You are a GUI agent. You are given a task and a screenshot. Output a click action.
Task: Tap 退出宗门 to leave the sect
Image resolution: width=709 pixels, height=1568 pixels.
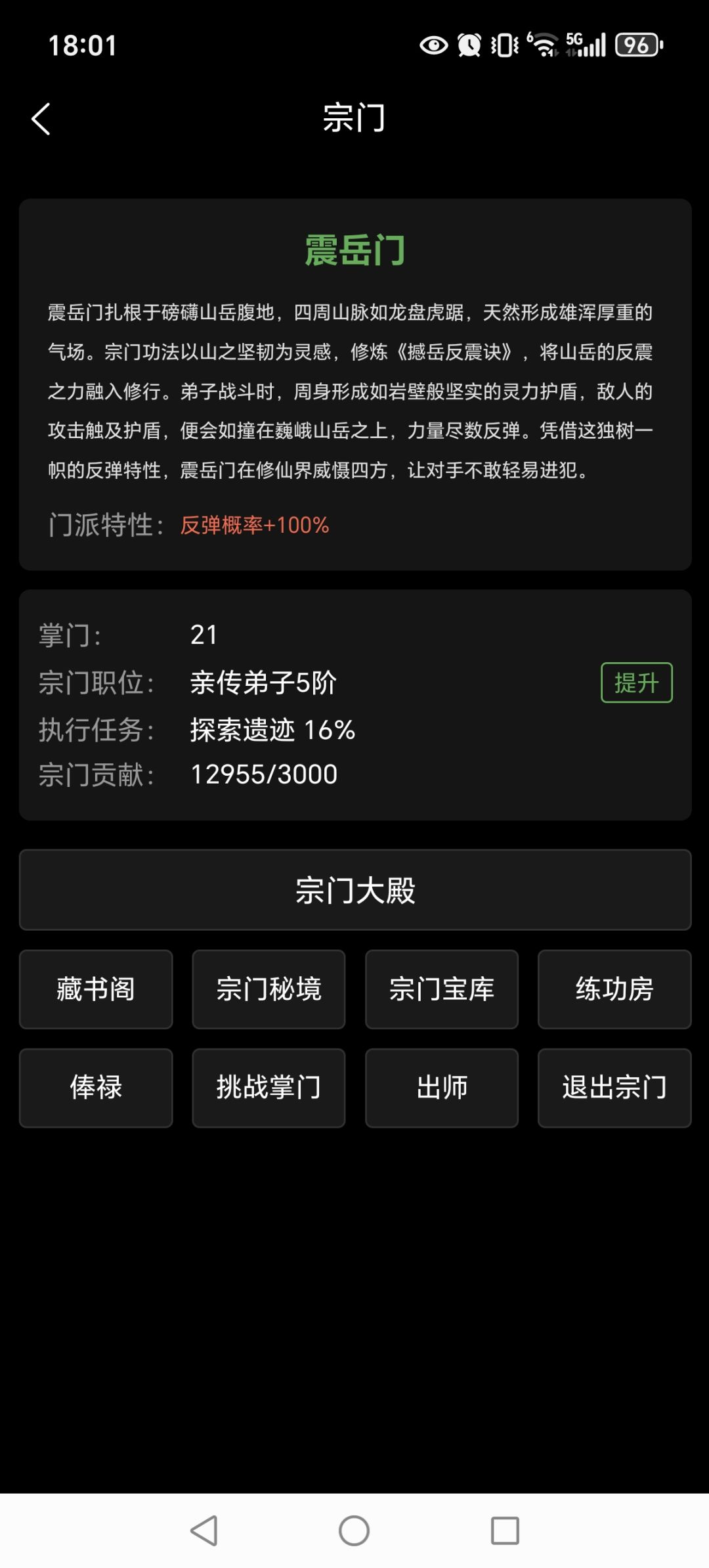point(614,1088)
